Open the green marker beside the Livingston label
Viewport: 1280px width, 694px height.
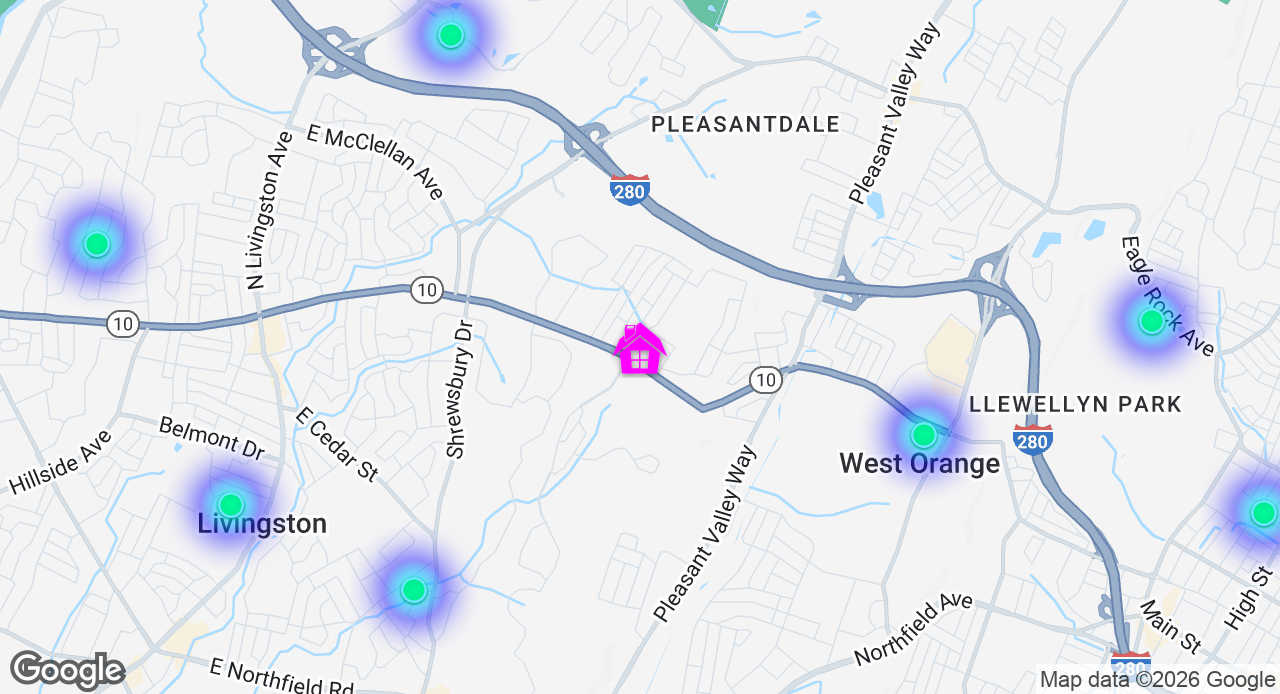[x=231, y=505]
